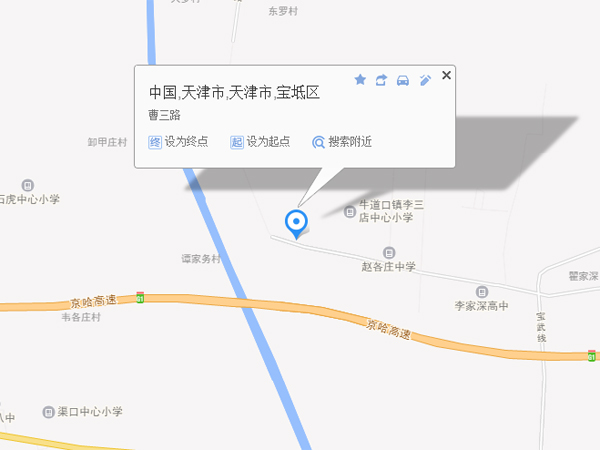Viewport: 600px width, 450px height.
Task: Add this location to favorites with the star
Action: click(360, 79)
